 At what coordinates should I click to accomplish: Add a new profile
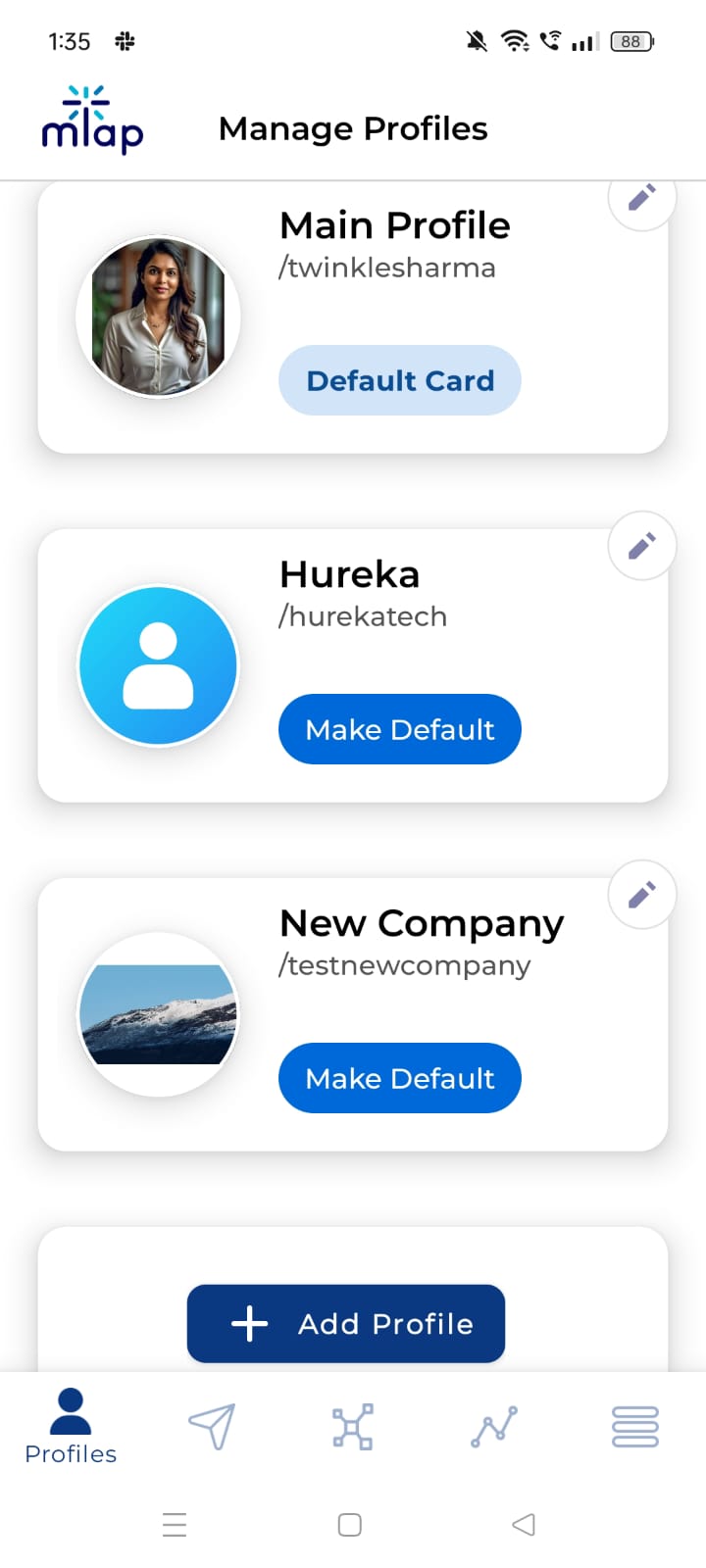(x=346, y=1323)
